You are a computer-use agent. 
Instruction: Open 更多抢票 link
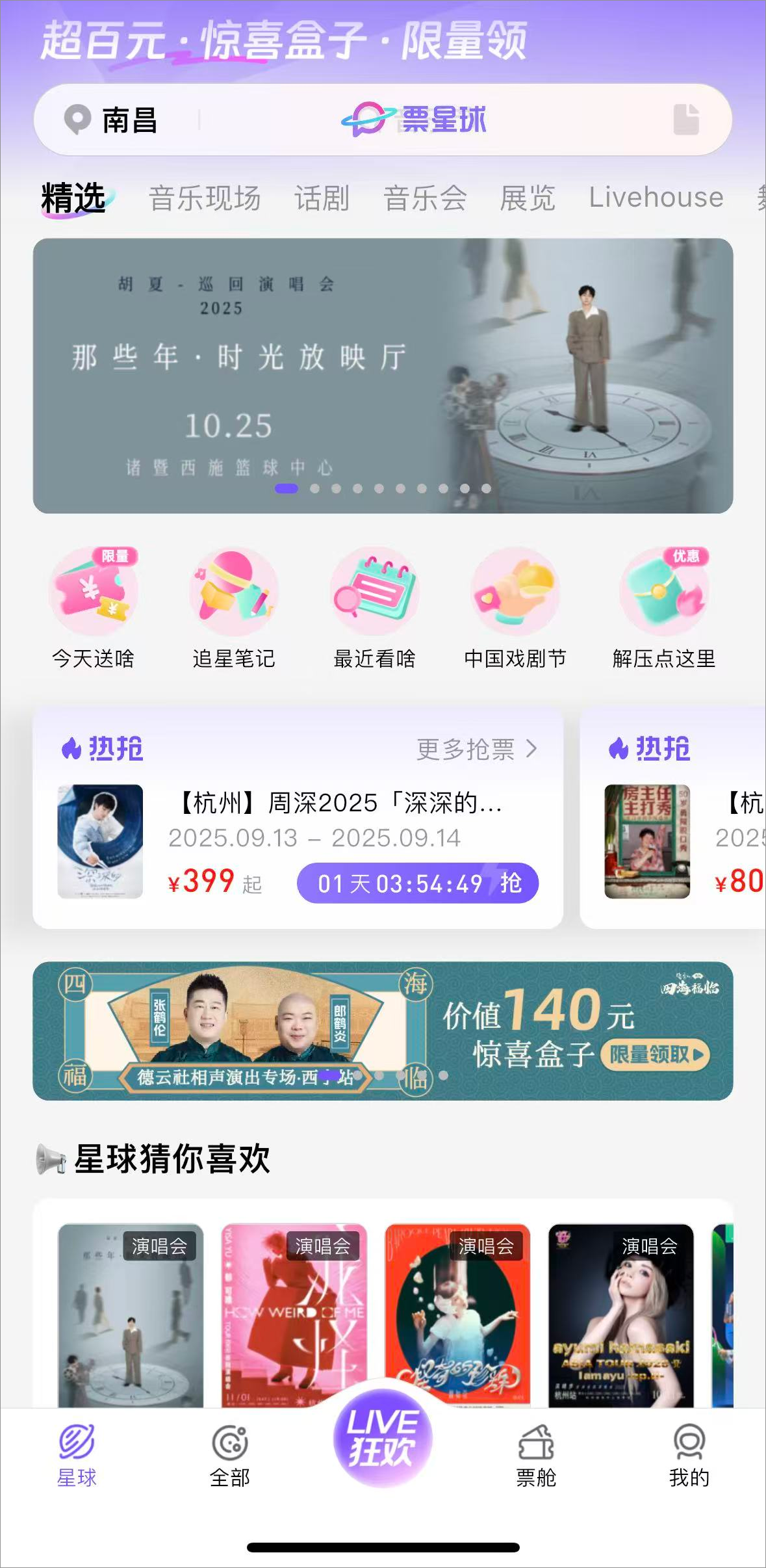[x=476, y=750]
